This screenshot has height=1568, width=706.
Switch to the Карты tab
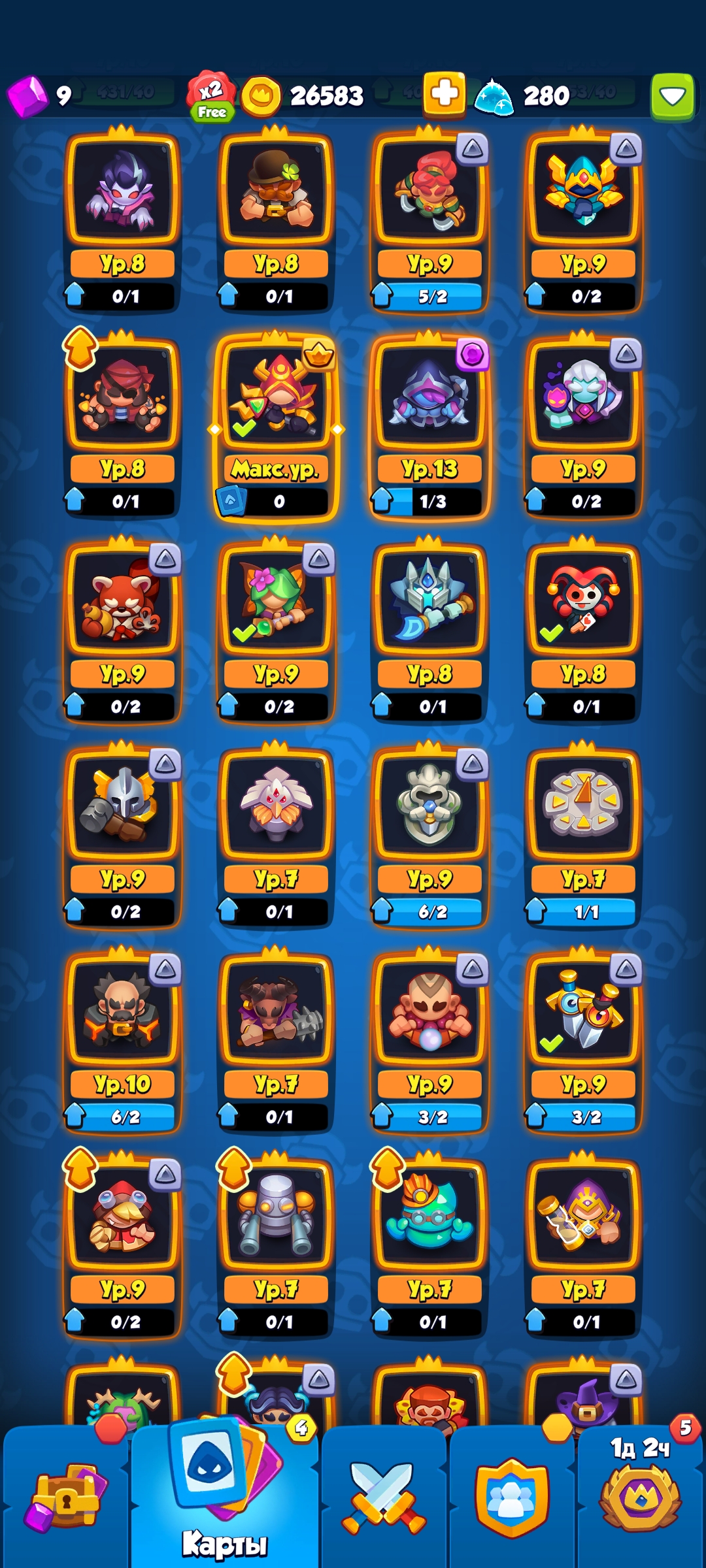pyautogui.click(x=224, y=1497)
